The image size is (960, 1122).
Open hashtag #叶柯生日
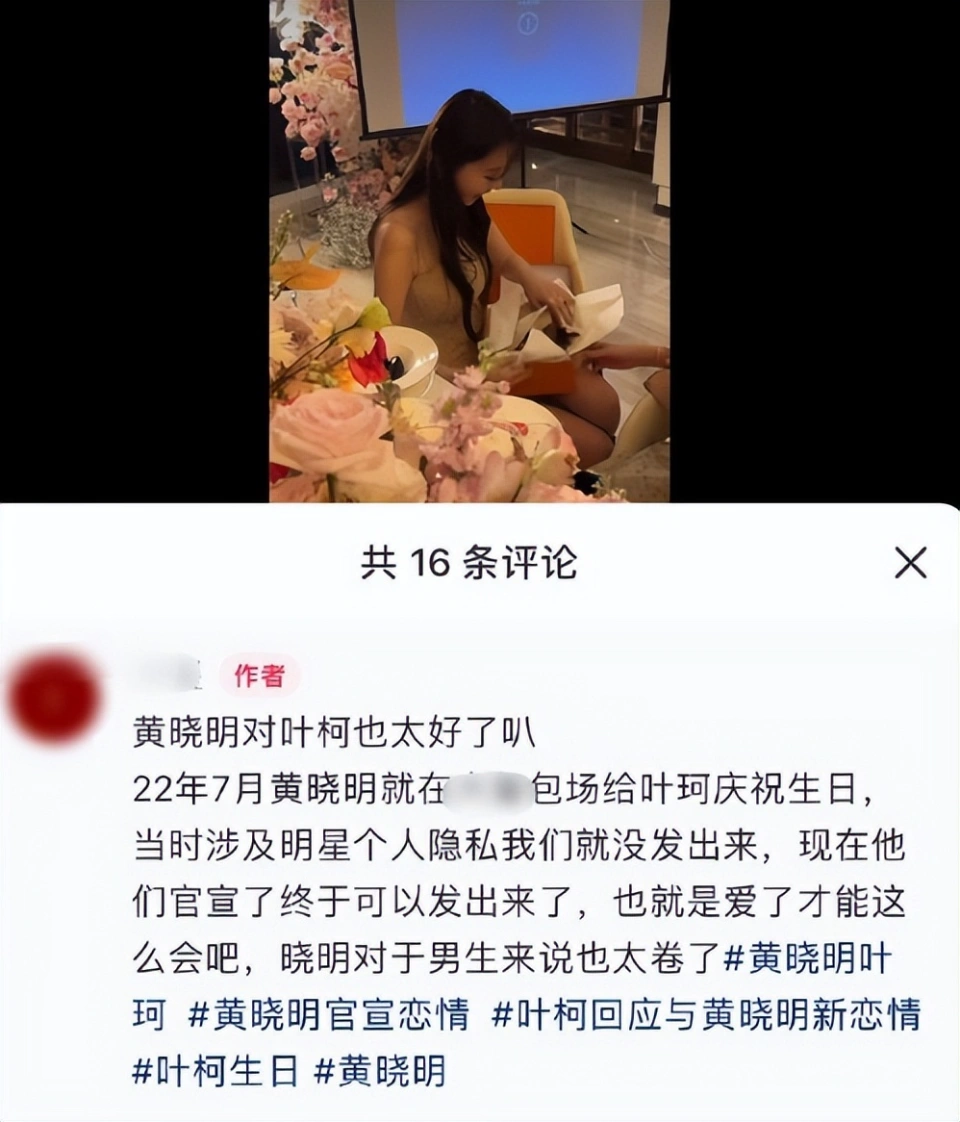(x=216, y=1072)
